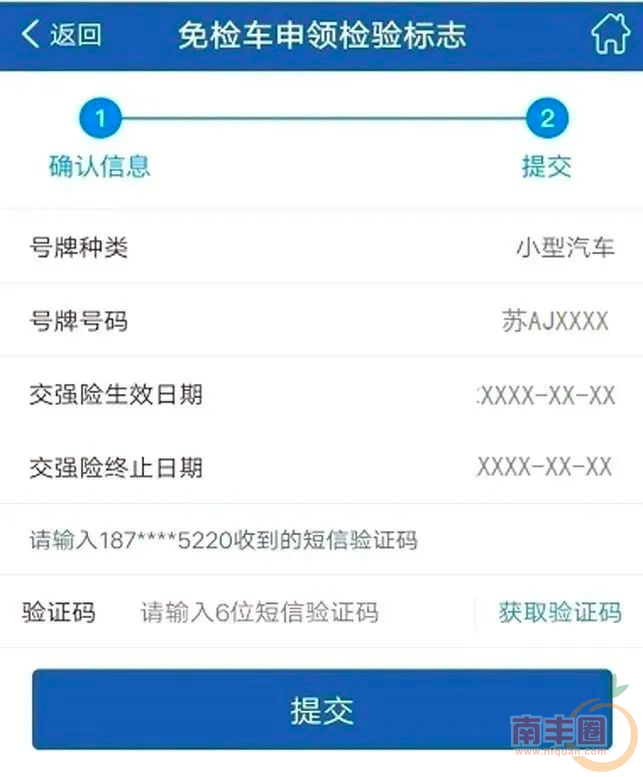Viewport: 643px width, 777px height.
Task: Request a code via 获取验证码
Action: [x=560, y=612]
